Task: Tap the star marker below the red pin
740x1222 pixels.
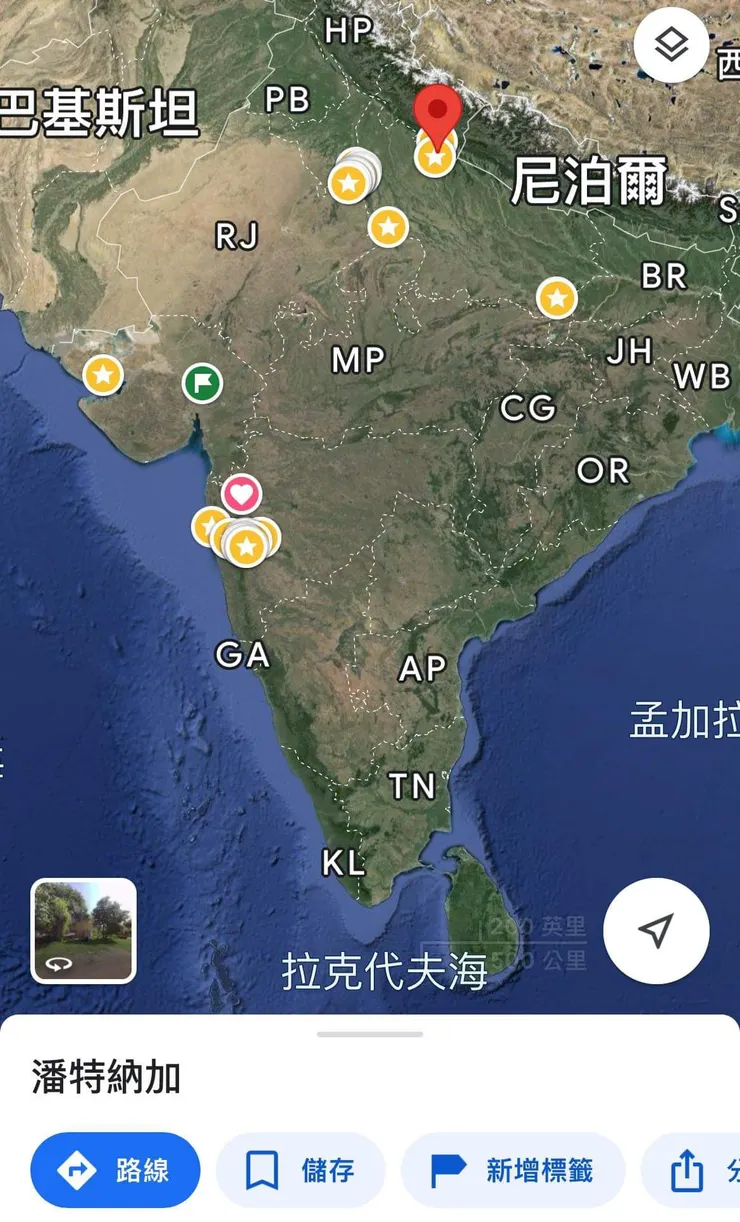Action: point(435,156)
